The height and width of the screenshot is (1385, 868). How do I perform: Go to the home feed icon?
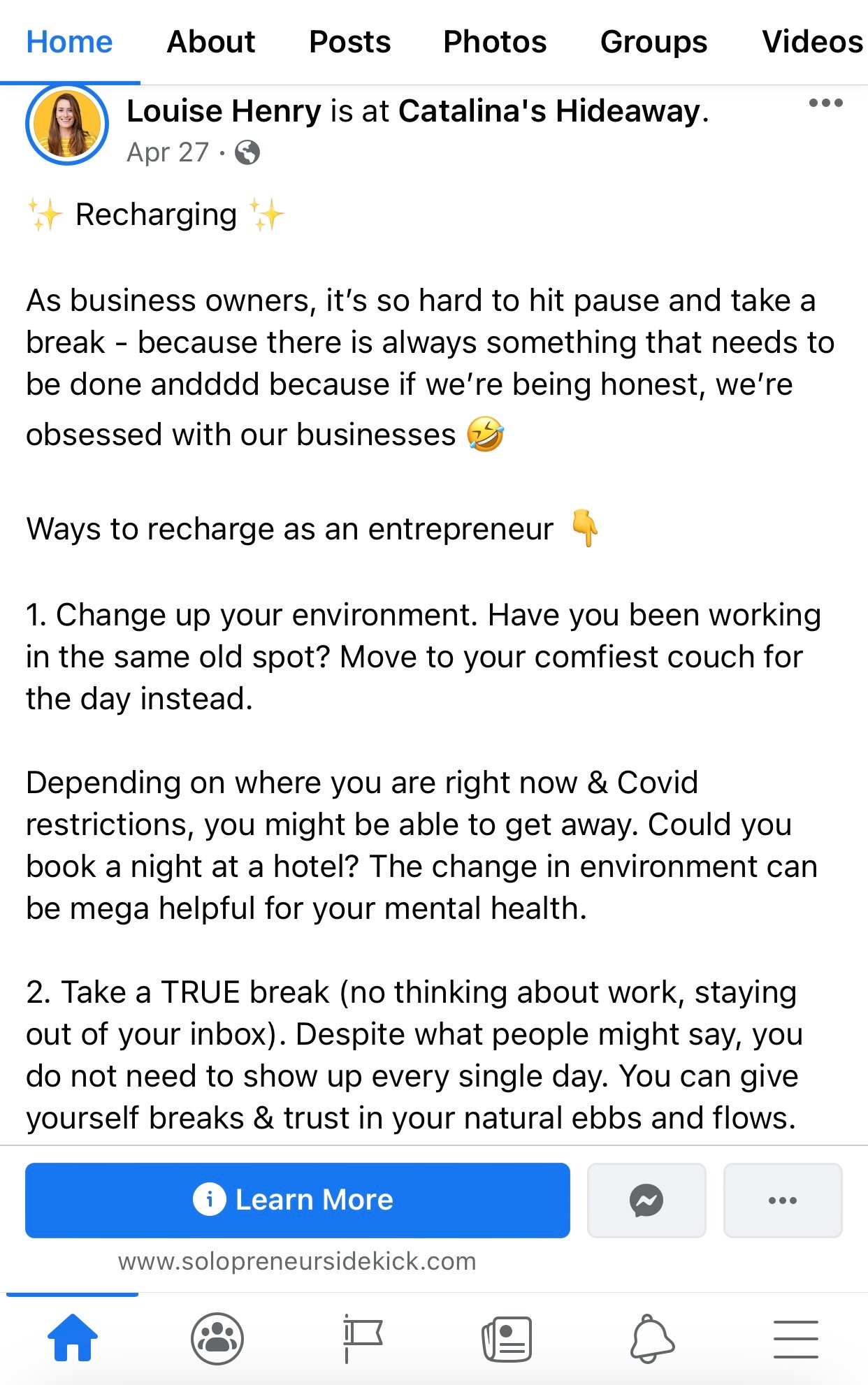click(72, 1338)
